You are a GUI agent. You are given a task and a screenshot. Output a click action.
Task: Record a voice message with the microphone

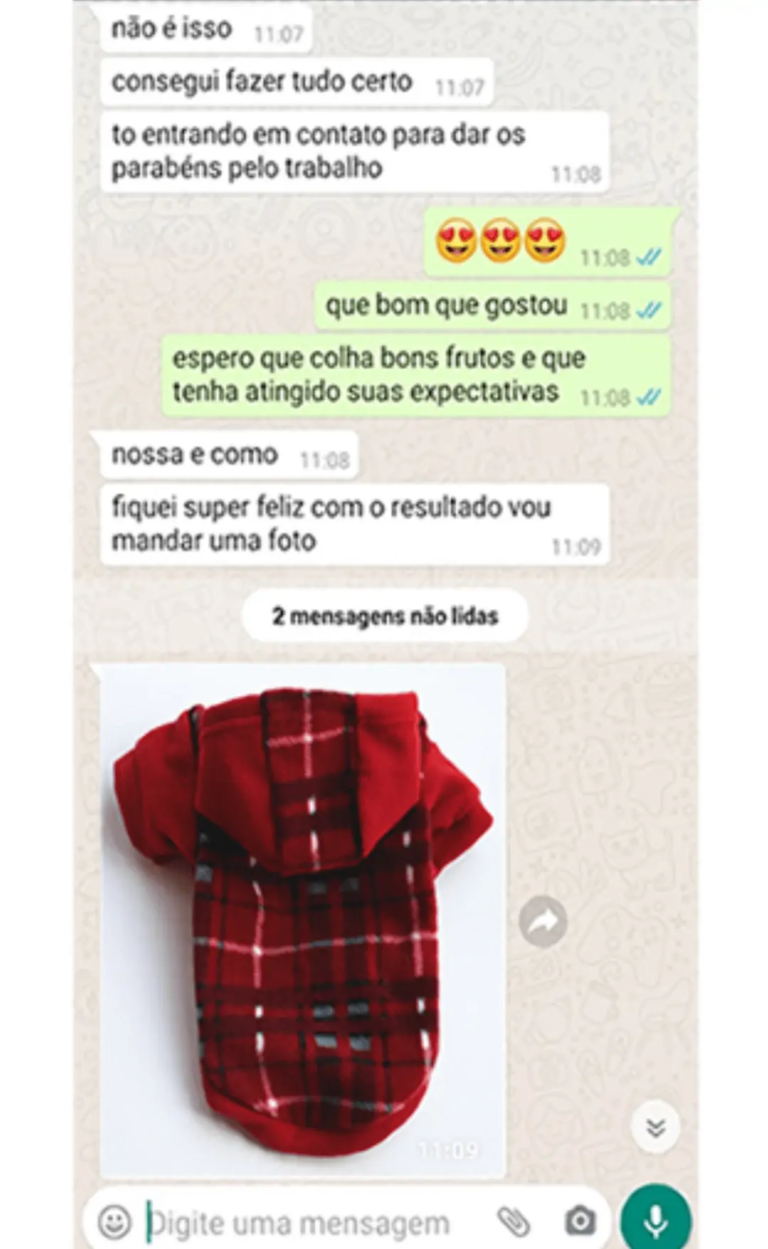click(655, 1220)
